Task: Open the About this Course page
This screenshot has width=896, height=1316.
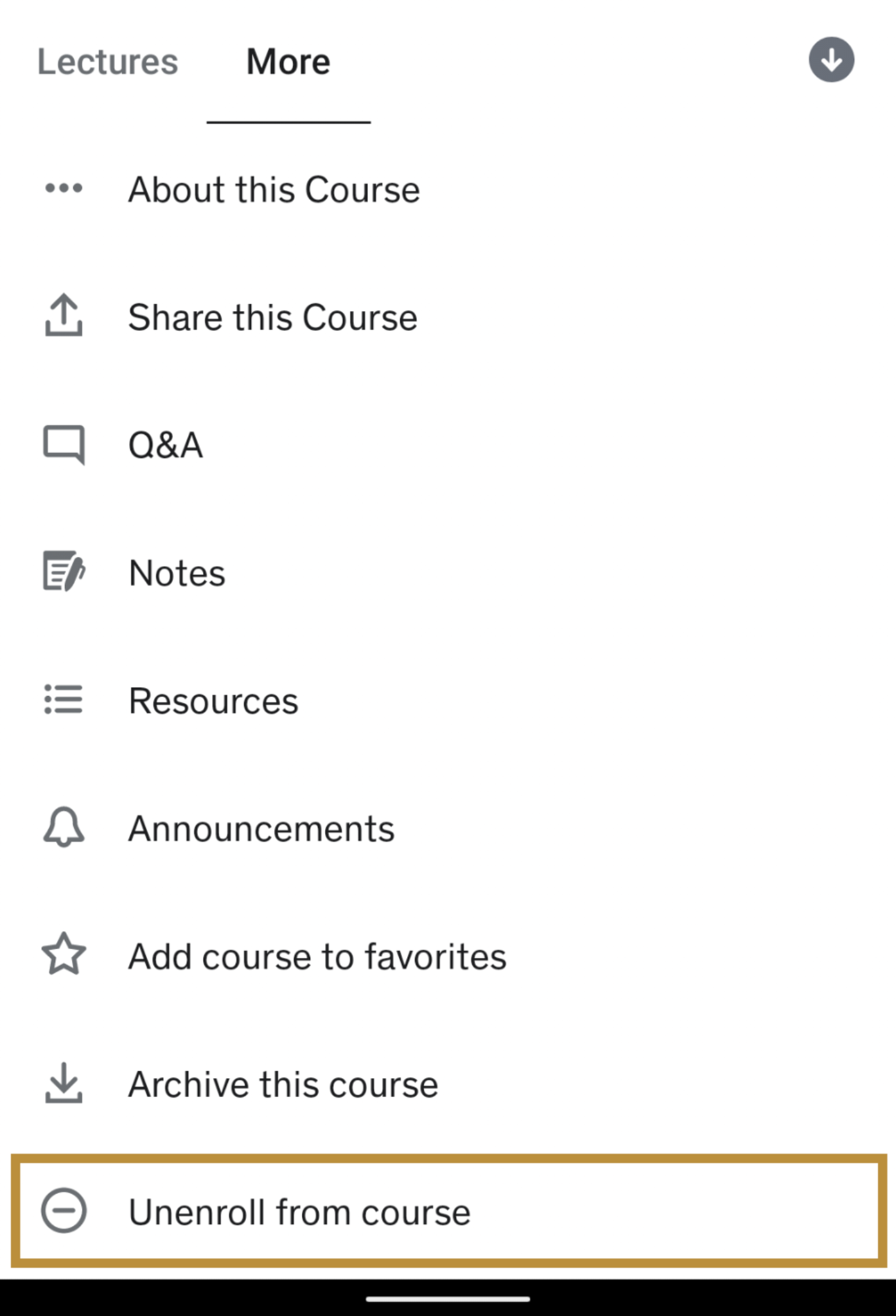Action: (x=274, y=188)
